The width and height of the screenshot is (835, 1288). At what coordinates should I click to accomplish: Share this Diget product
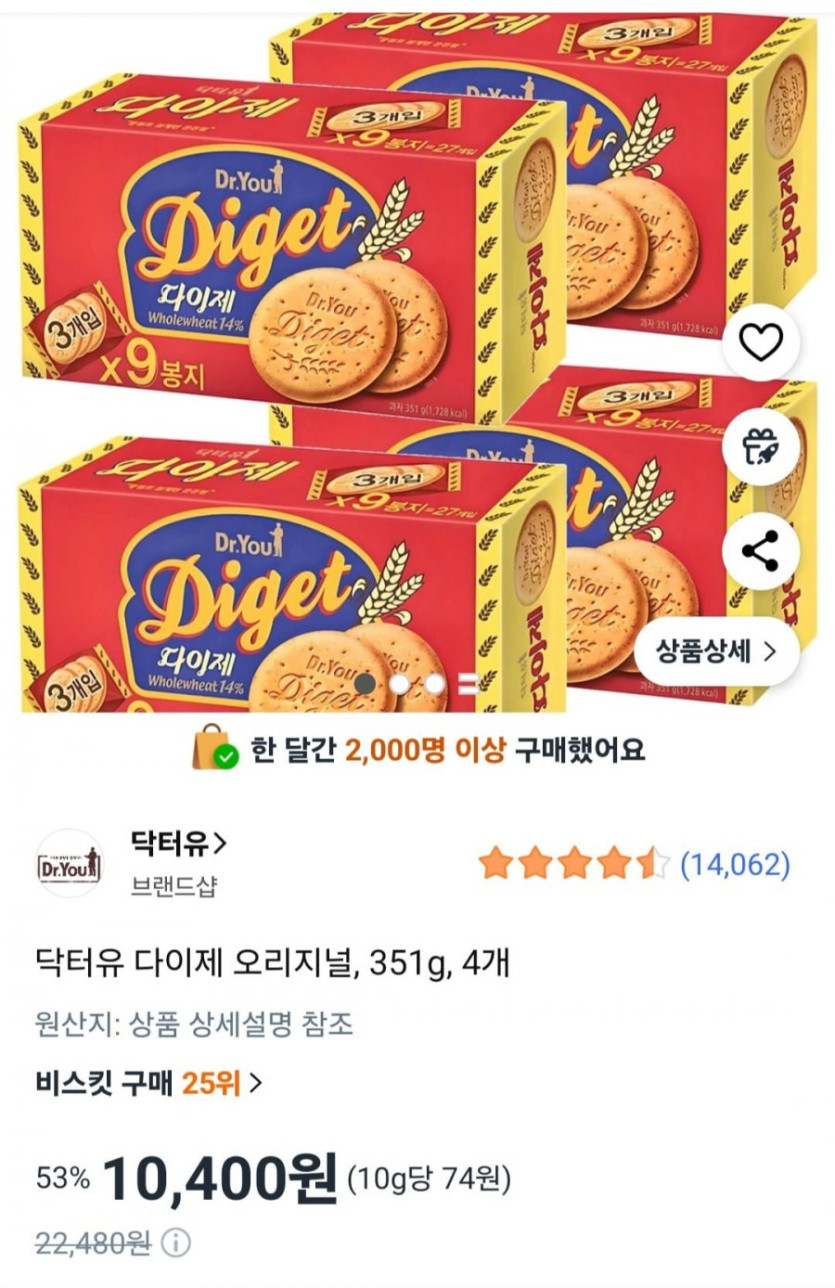point(761,551)
